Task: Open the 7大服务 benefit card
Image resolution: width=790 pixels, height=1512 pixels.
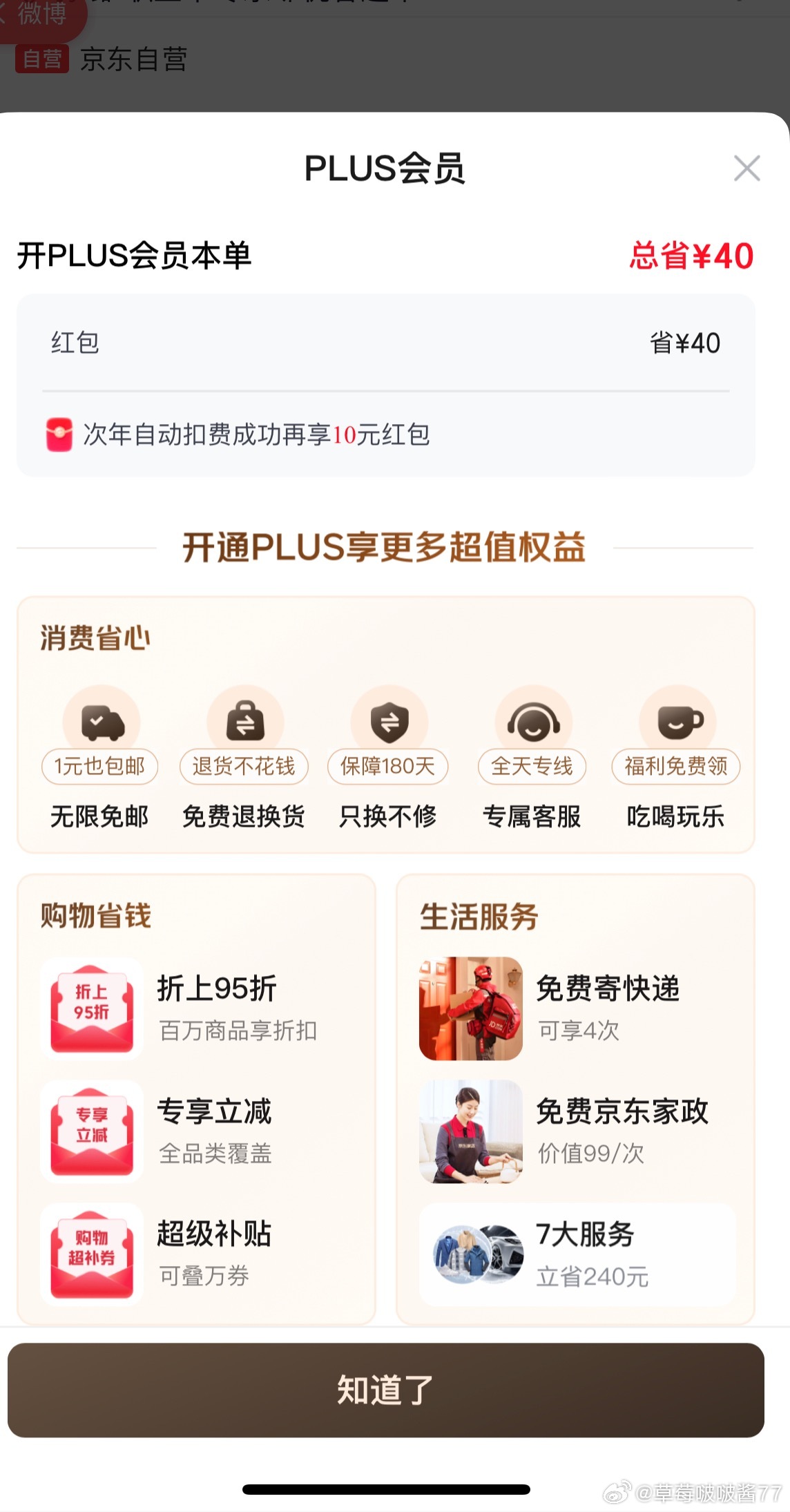Action: pyautogui.click(x=577, y=1254)
